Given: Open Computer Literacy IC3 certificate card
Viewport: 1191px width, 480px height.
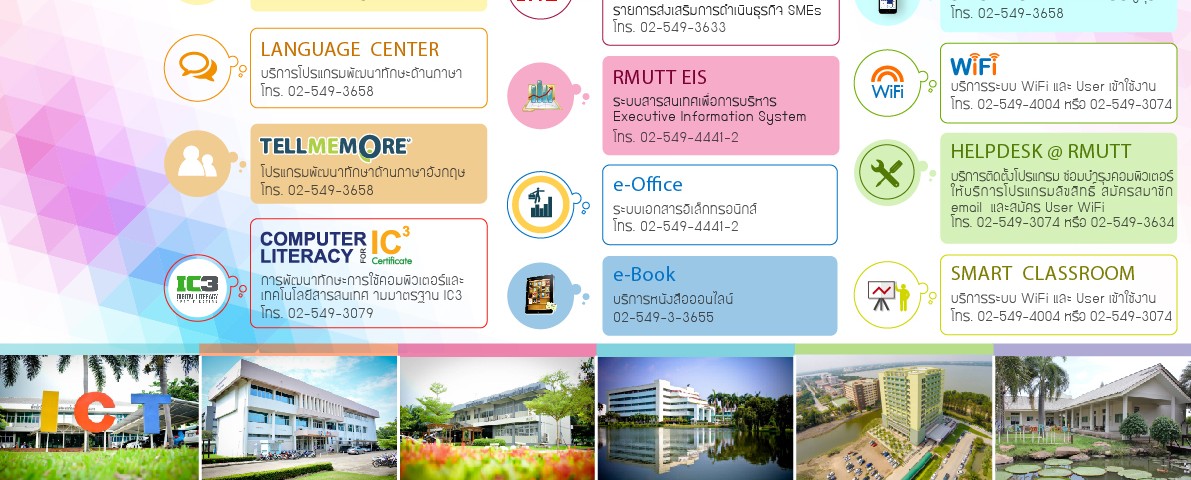Looking at the screenshot, I should pos(368,273).
